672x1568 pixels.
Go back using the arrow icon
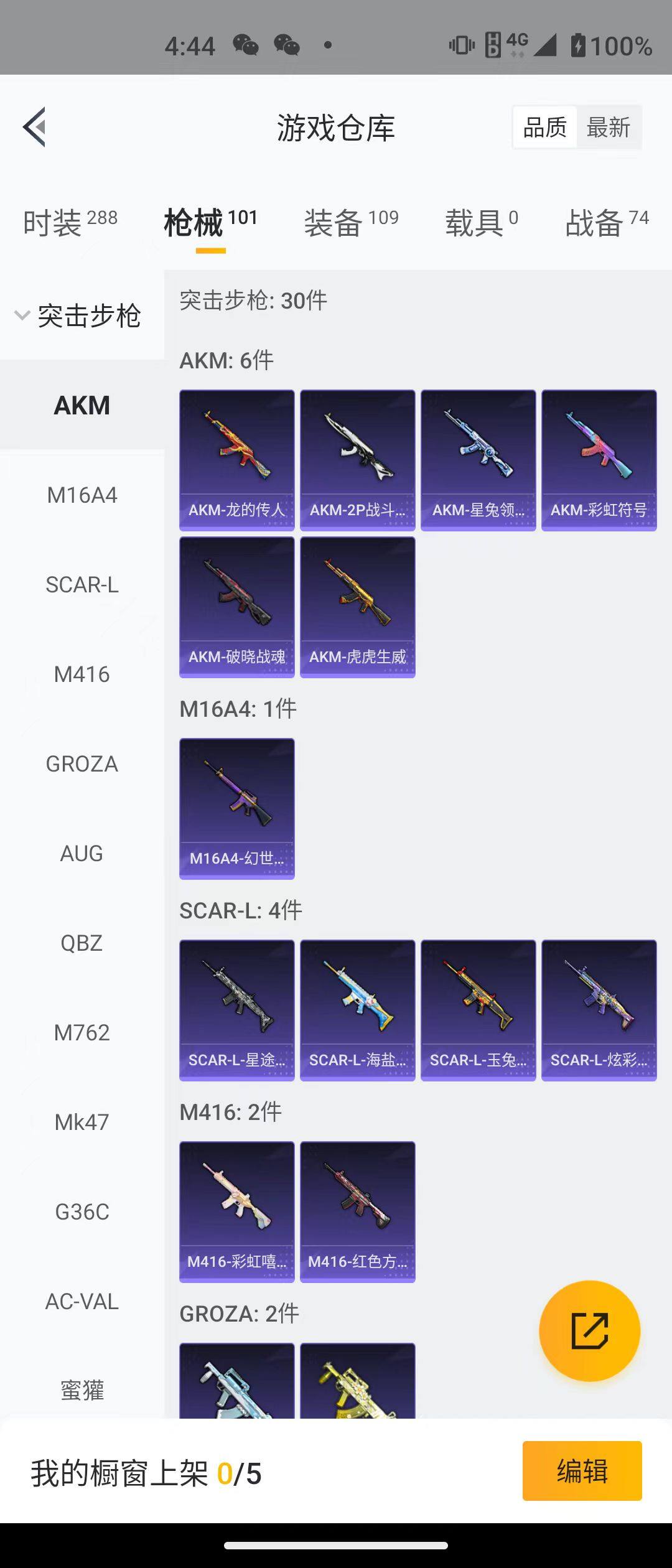[x=35, y=127]
